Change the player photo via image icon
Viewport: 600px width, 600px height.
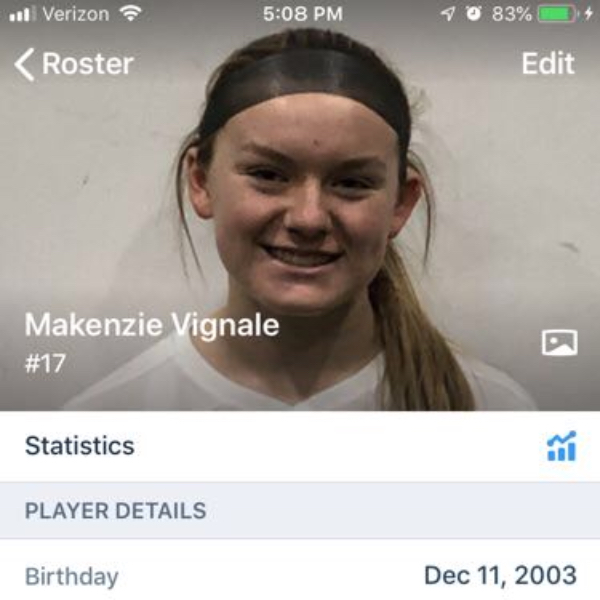click(559, 343)
